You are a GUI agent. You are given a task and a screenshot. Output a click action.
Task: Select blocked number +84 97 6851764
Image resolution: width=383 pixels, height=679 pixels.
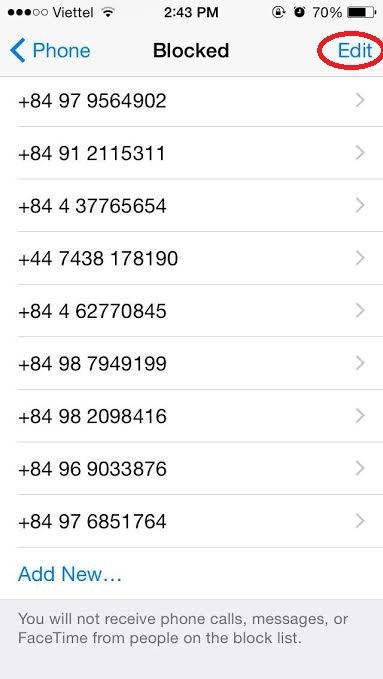[192, 521]
